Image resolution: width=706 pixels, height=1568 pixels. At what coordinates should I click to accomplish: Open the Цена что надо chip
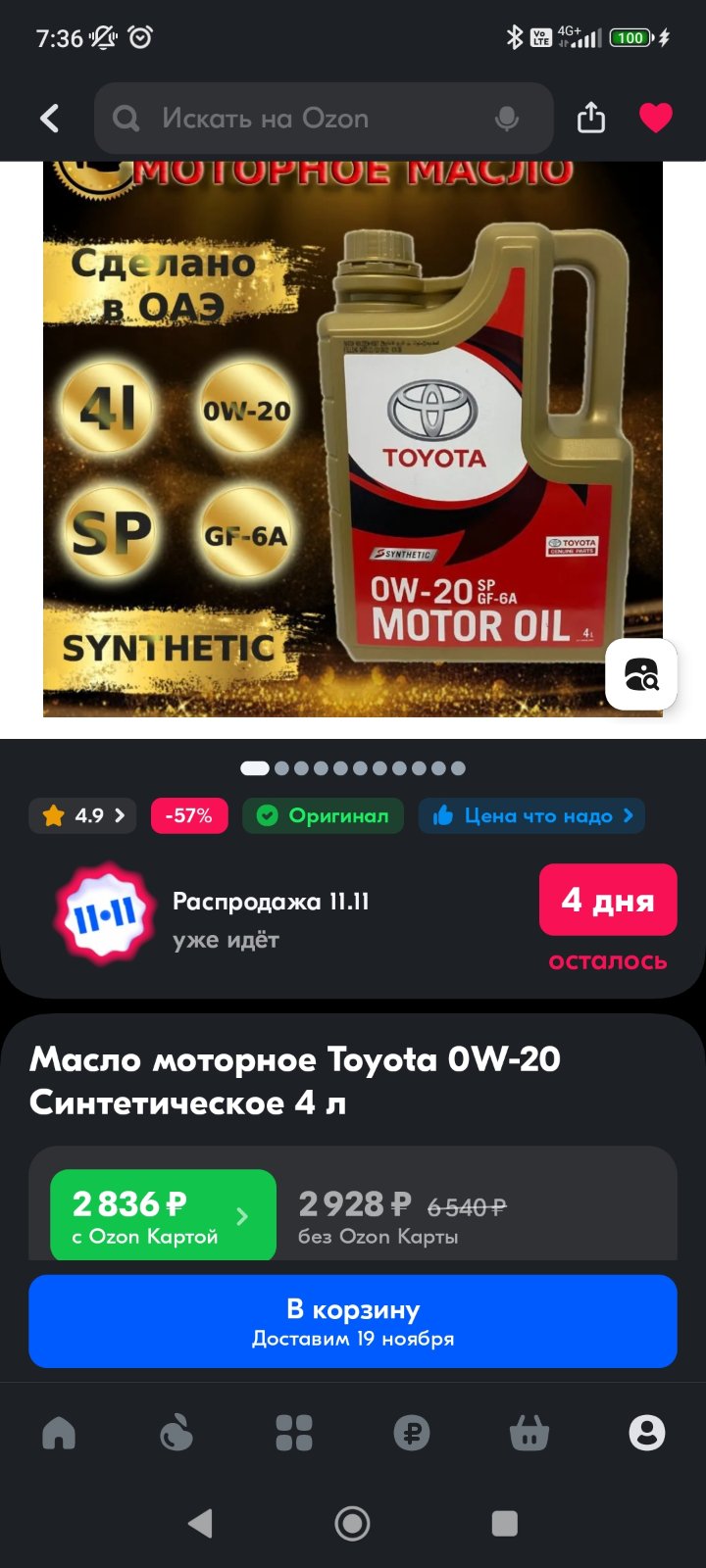click(x=531, y=815)
